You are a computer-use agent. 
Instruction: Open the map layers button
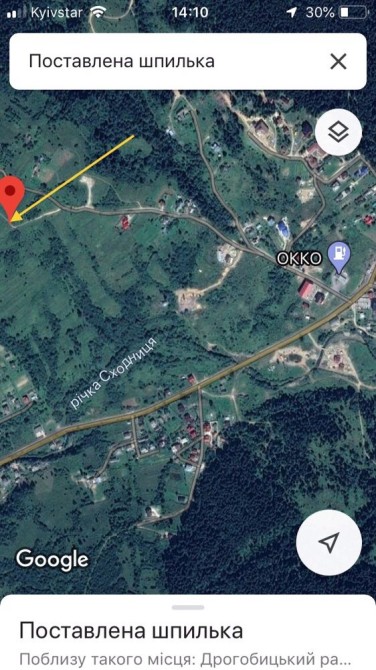point(338,132)
